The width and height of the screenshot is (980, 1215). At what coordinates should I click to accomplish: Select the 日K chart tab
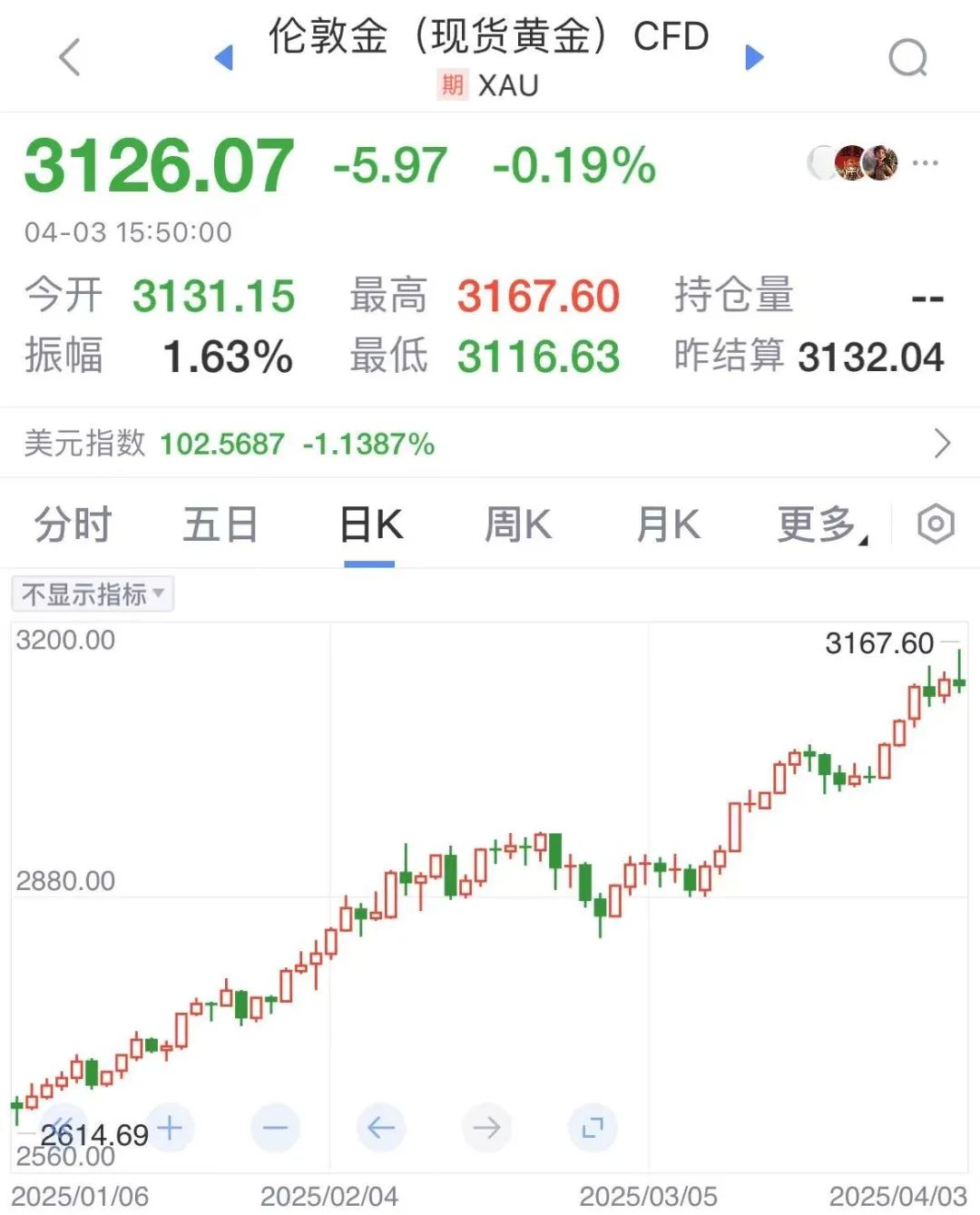370,525
